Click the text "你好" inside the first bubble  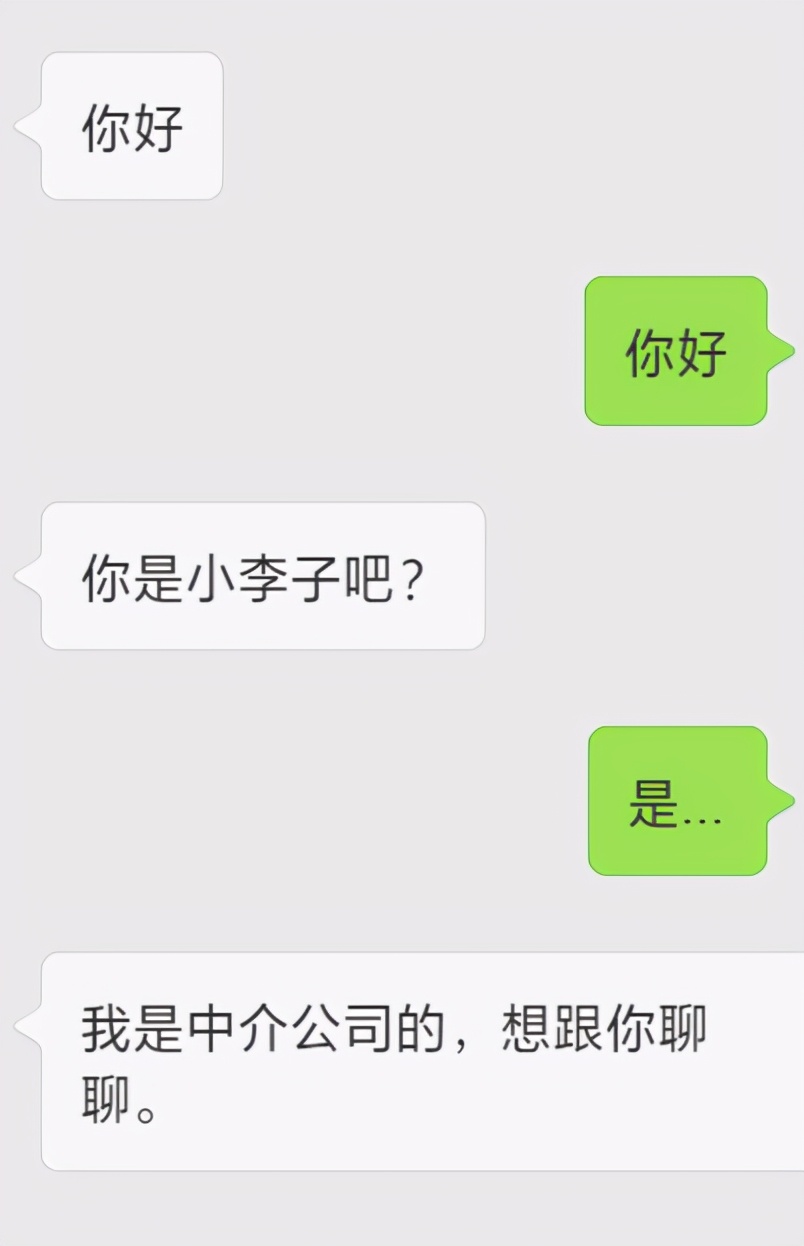point(130,127)
